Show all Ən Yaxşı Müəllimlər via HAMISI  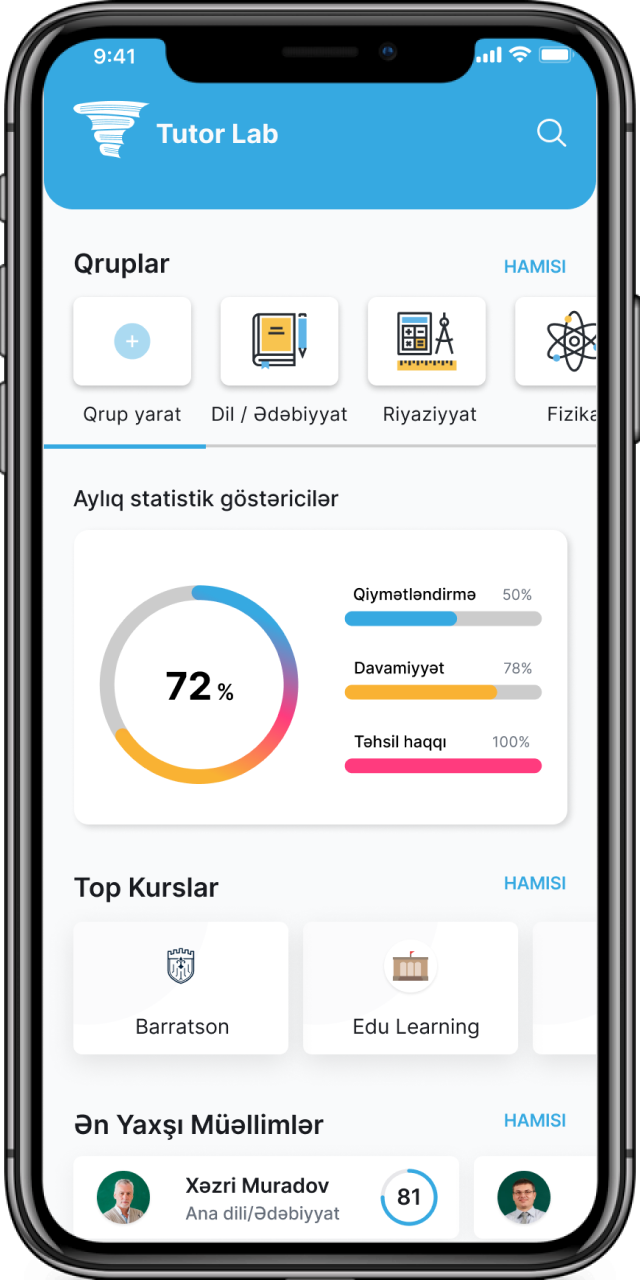pyautogui.click(x=534, y=1121)
